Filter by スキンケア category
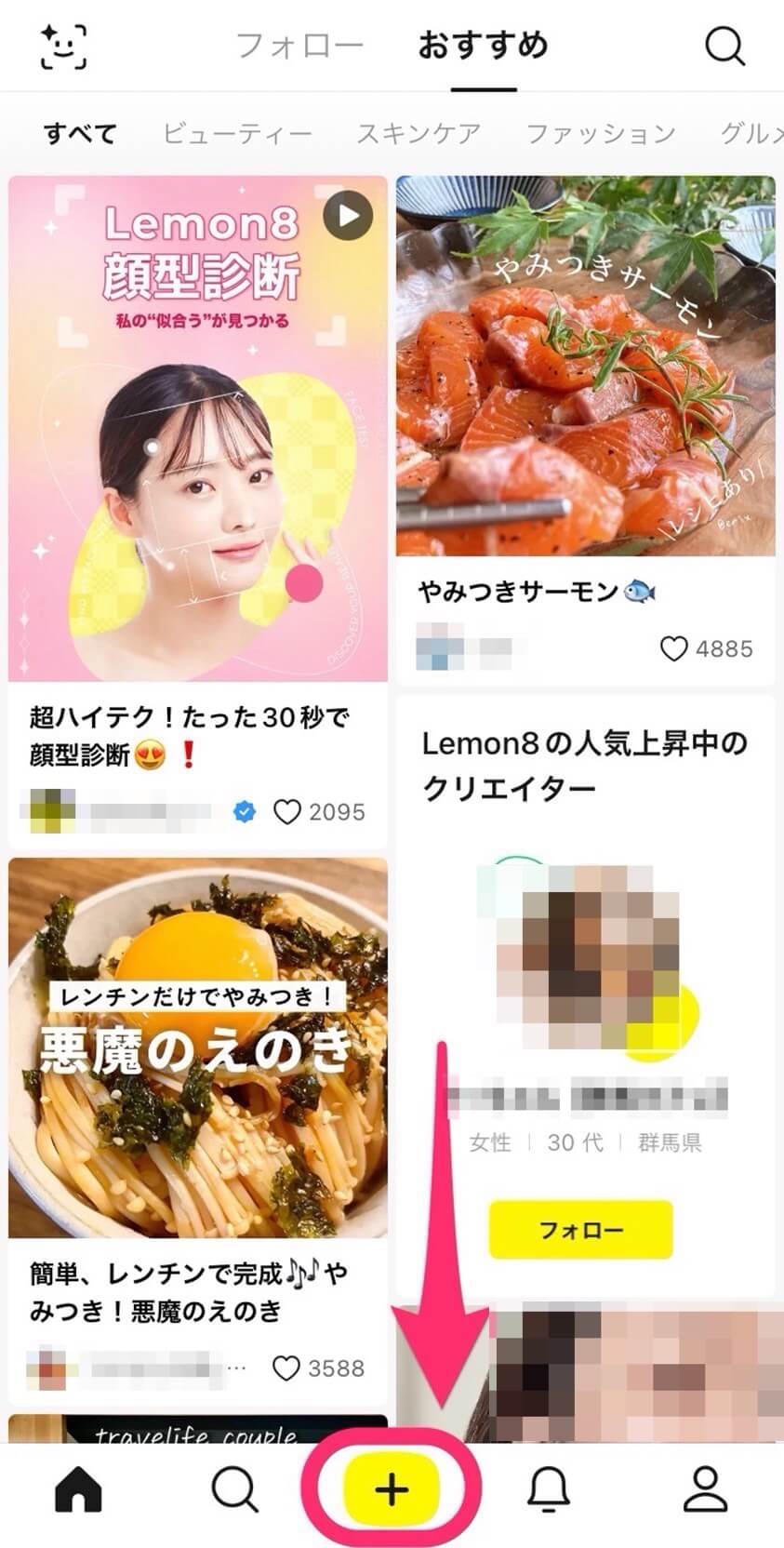Image resolution: width=784 pixels, height=1548 pixels. pos(419,134)
